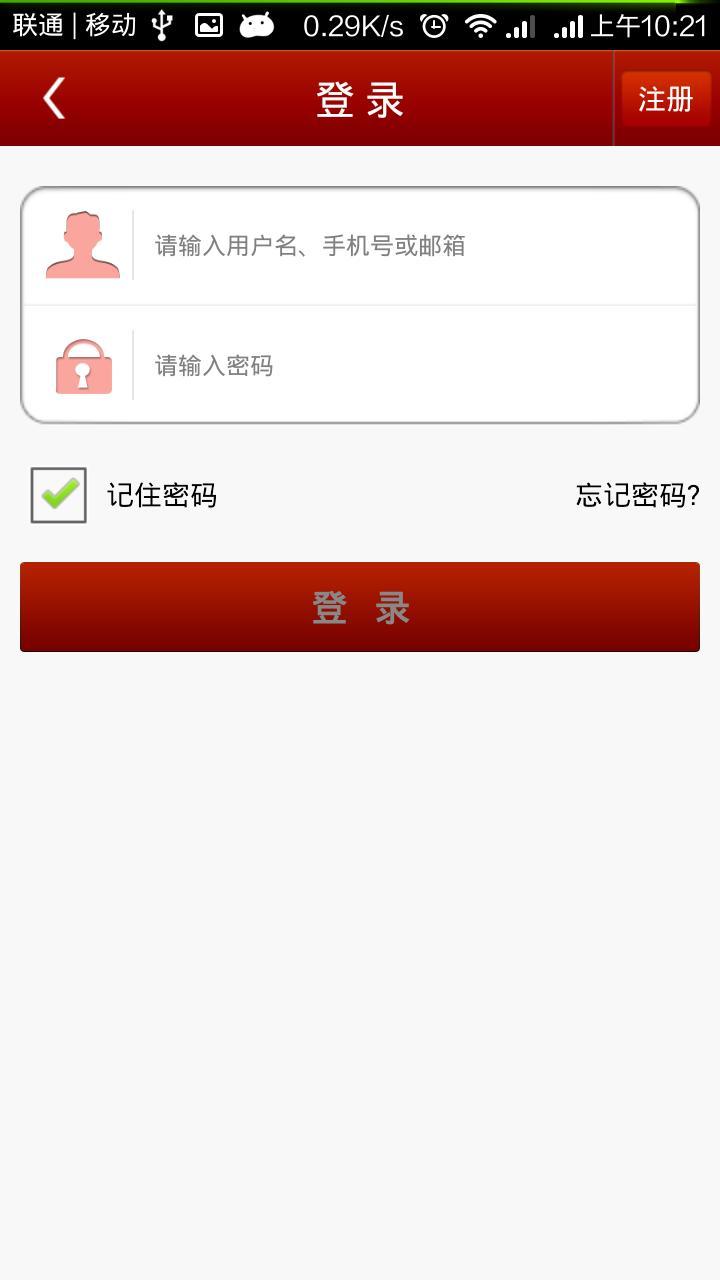The image size is (720, 1280).
Task: Click the padlock icon beside password field
Action: [84, 365]
